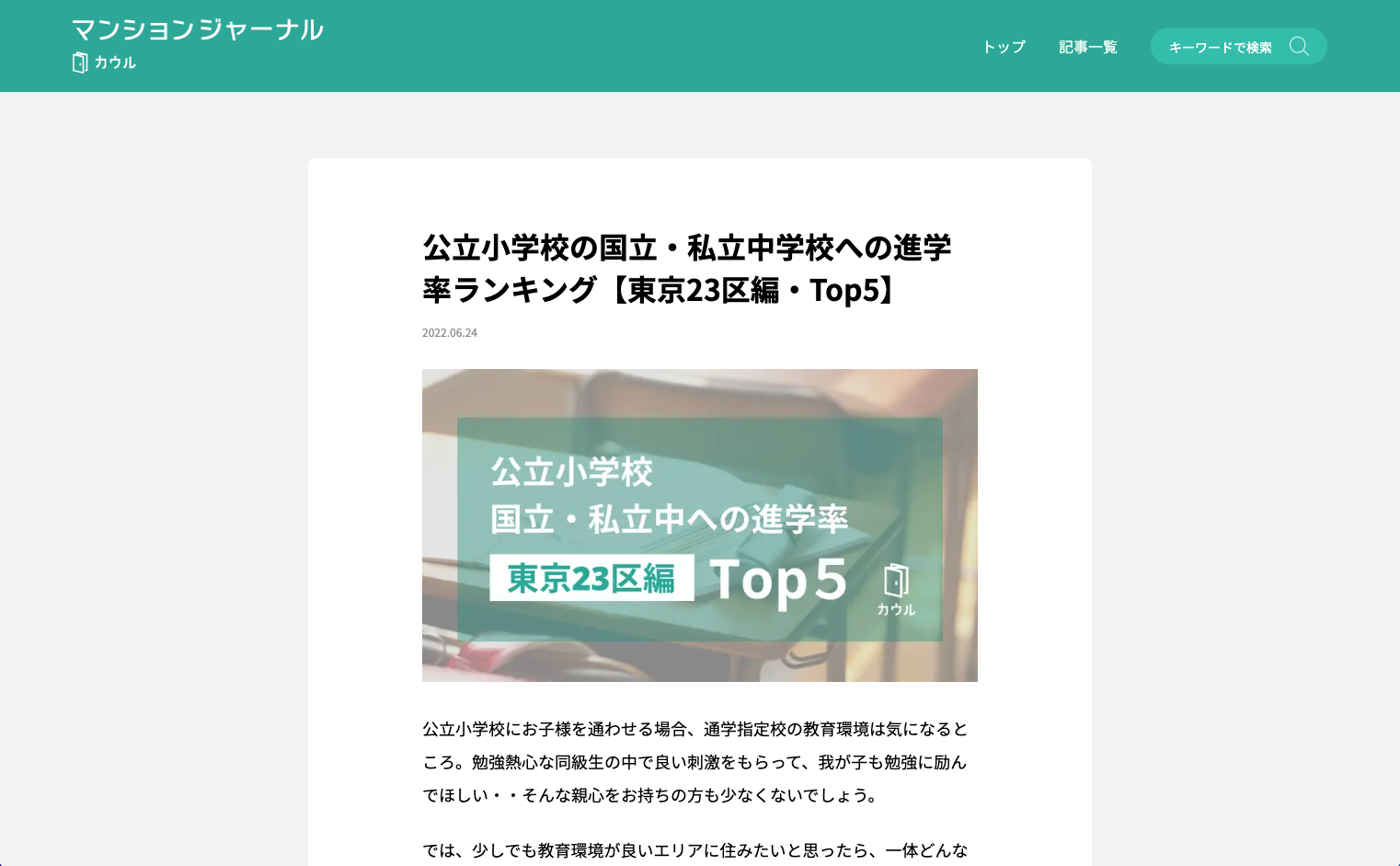Image resolution: width=1400 pixels, height=866 pixels.
Task: Open the マンションジャーナル site logo
Action: point(197,30)
